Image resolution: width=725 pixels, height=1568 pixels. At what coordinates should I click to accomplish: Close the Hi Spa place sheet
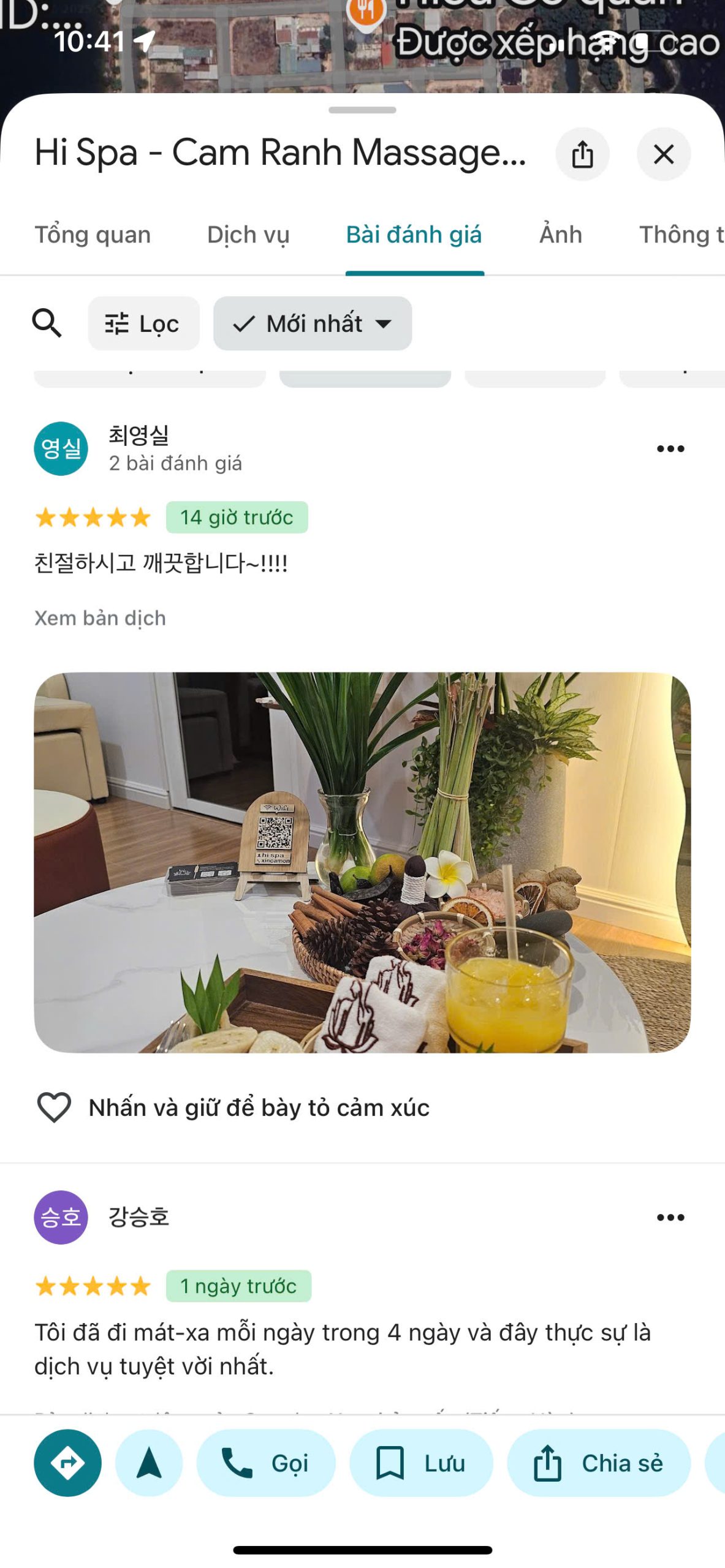point(664,154)
